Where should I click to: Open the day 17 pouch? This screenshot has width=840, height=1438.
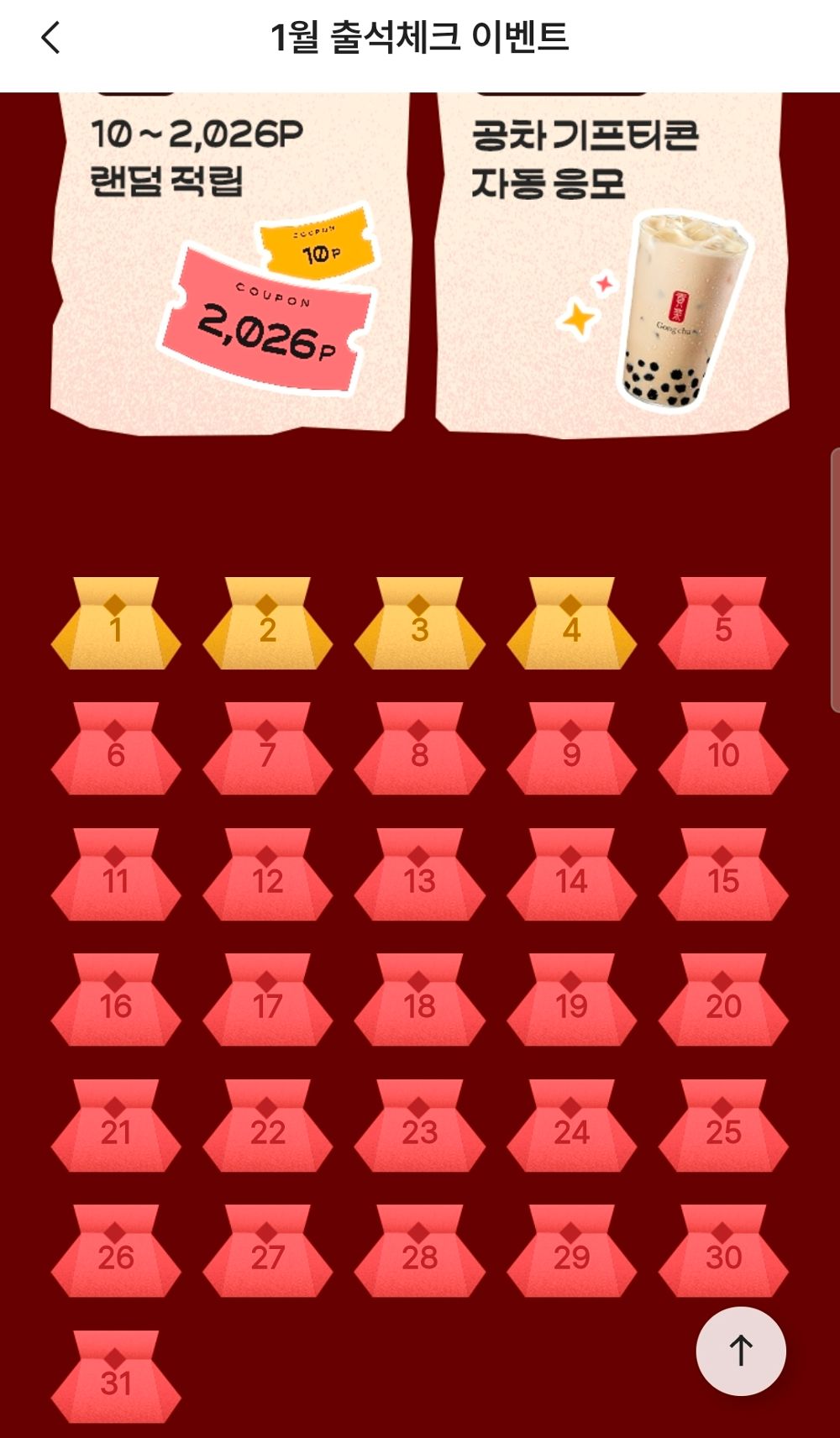267,1002
